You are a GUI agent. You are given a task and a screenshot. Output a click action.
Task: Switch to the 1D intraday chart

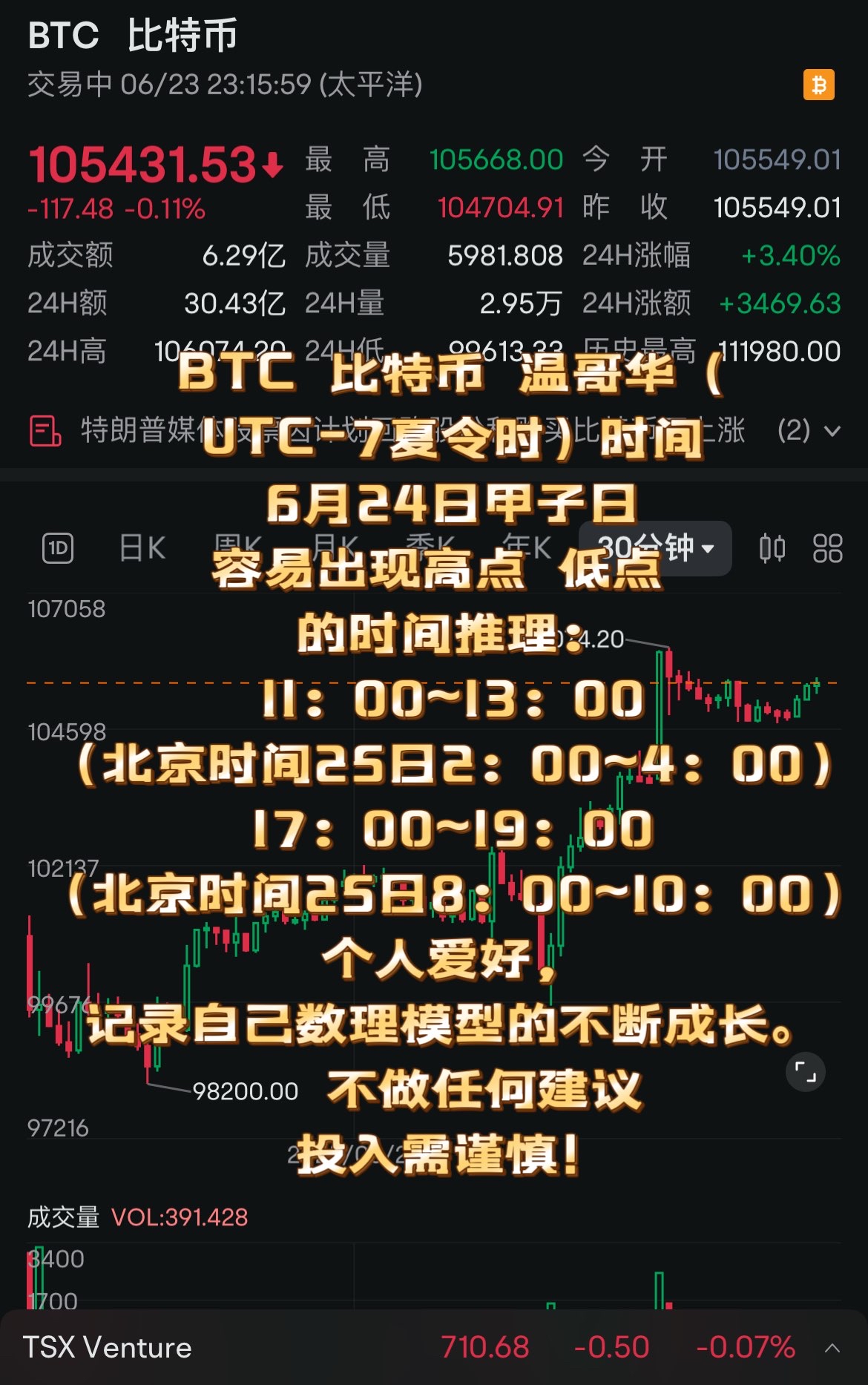point(58,549)
